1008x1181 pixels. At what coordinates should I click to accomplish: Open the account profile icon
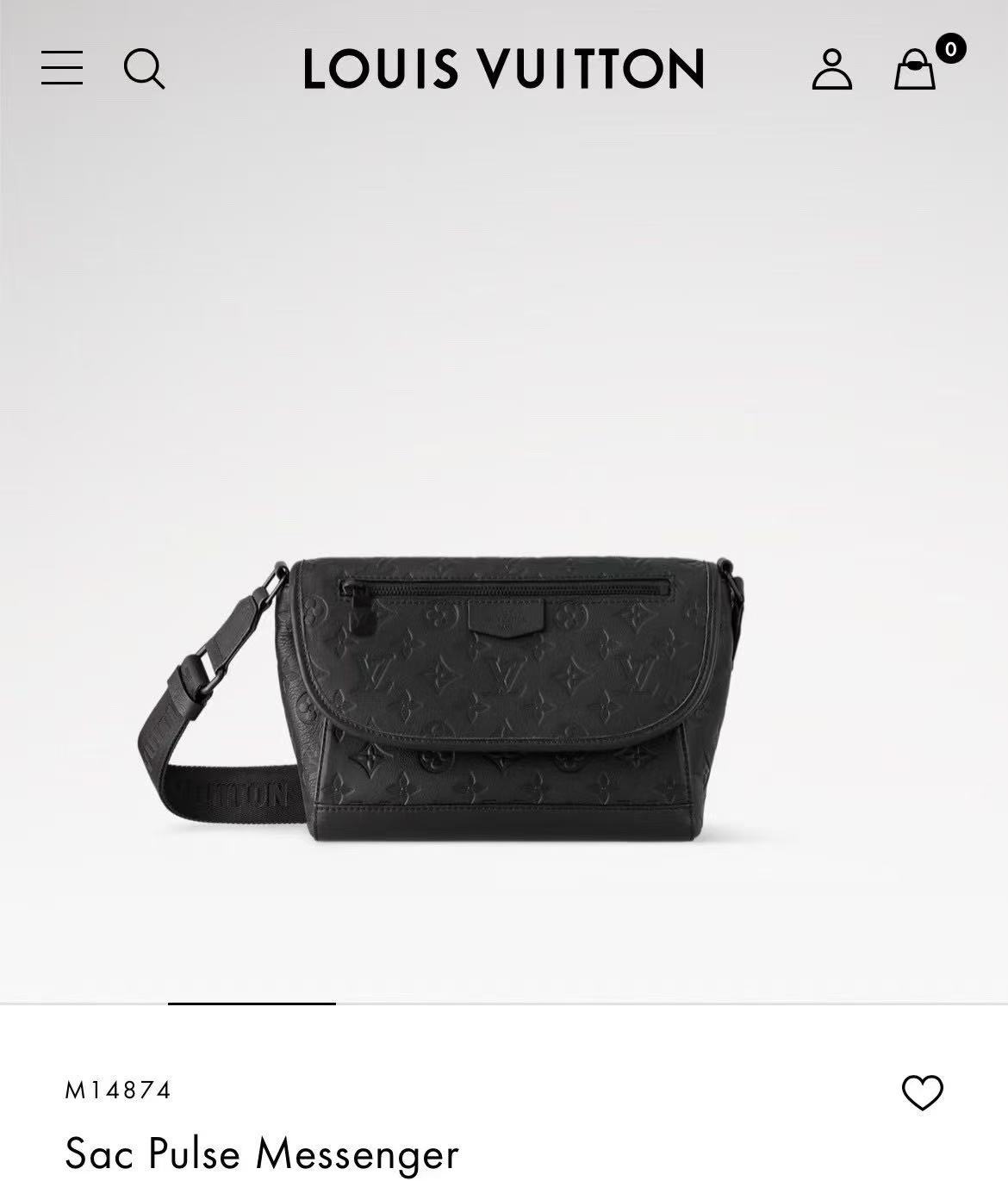(x=831, y=69)
